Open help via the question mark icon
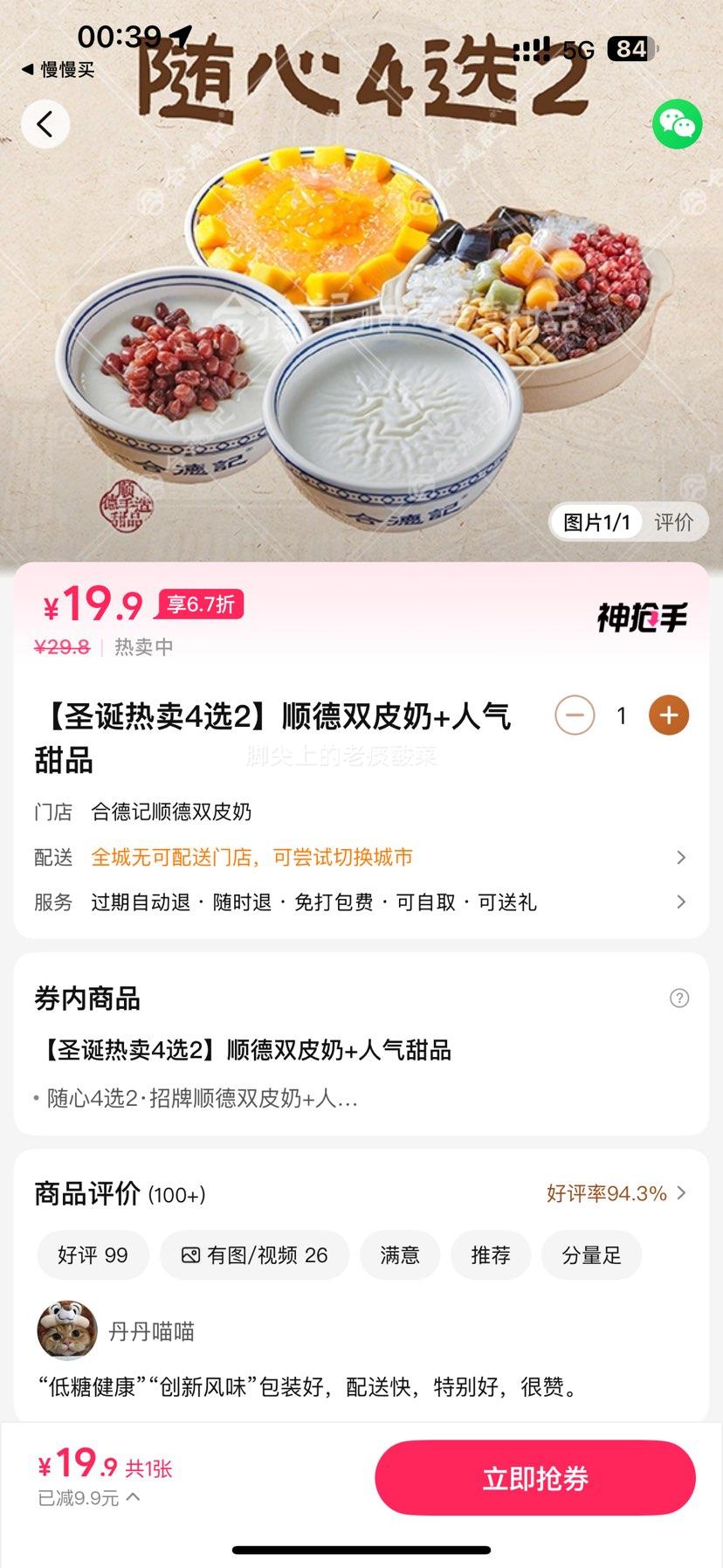Viewport: 723px width, 1568px height. coord(679,998)
